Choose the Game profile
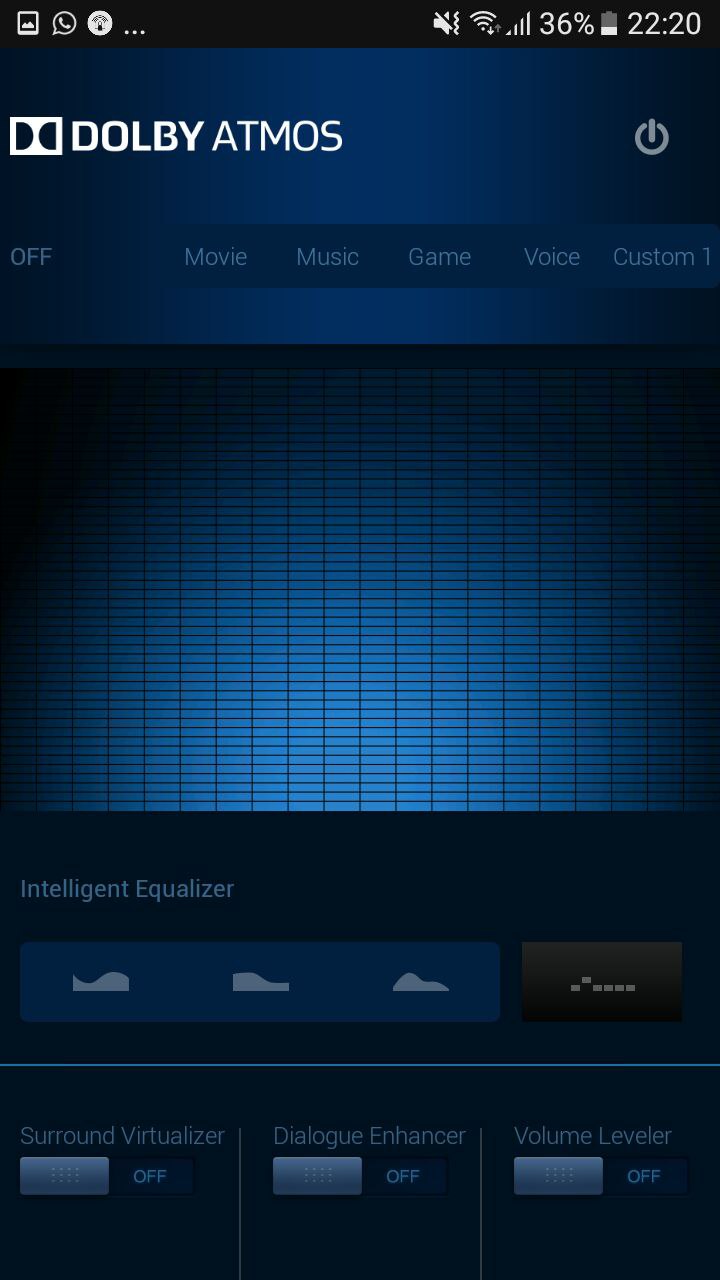The height and width of the screenshot is (1280, 720). (439, 257)
